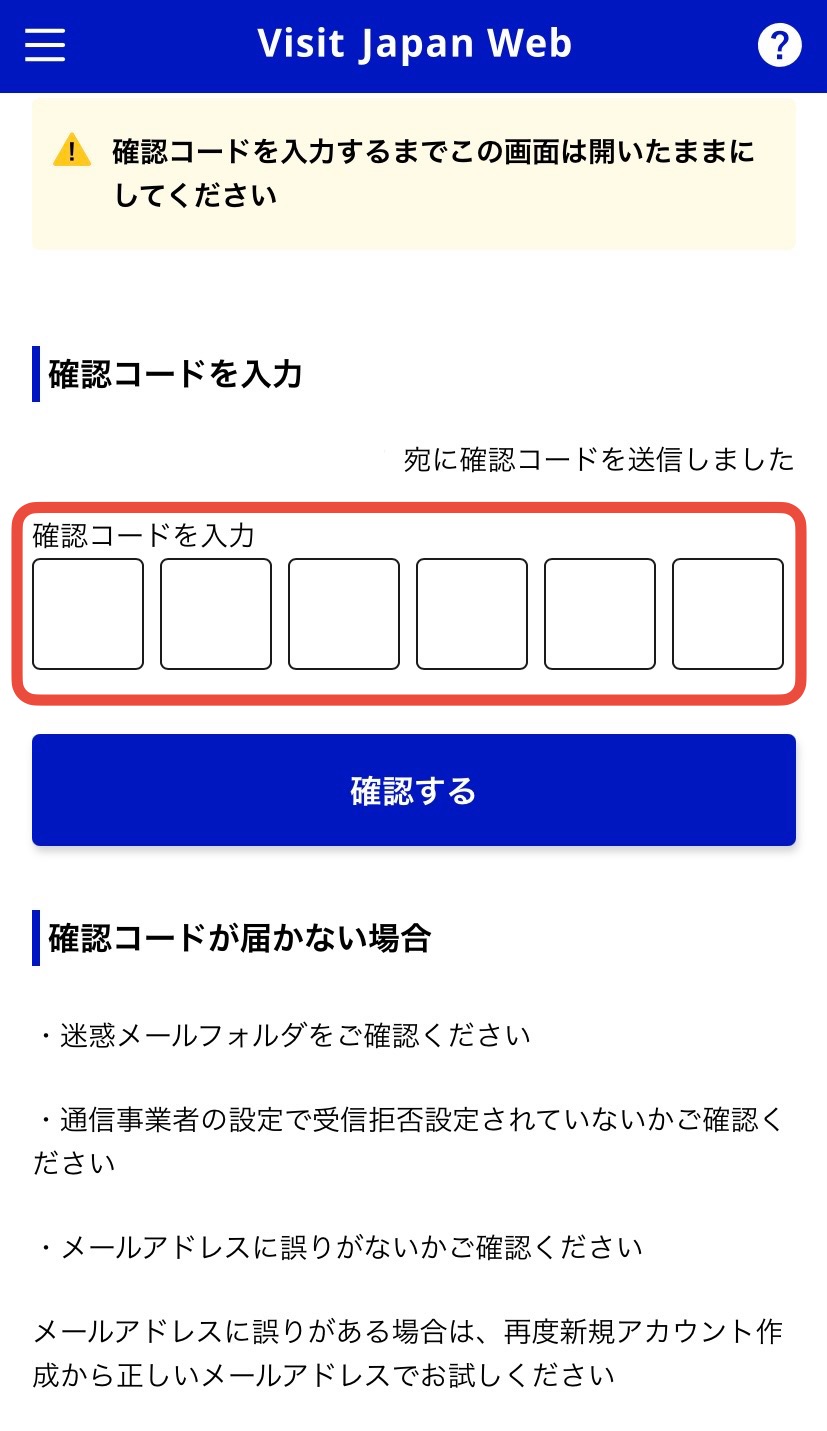The image size is (827, 1431).
Task: Focus the third verification code digit box
Action: (x=344, y=614)
